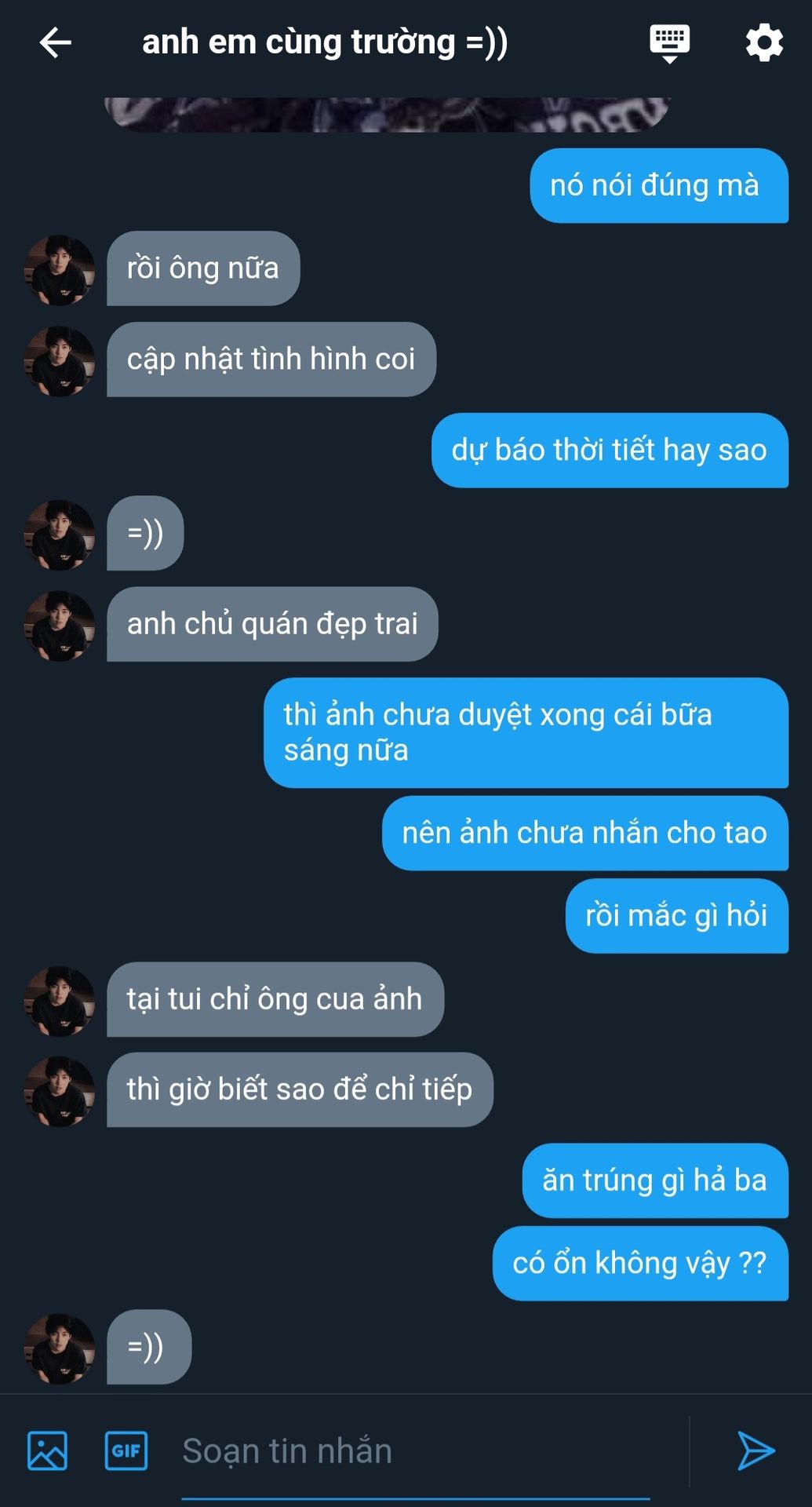Open the partially visible image message at top
This screenshot has height=1507, width=812.
coord(387,114)
